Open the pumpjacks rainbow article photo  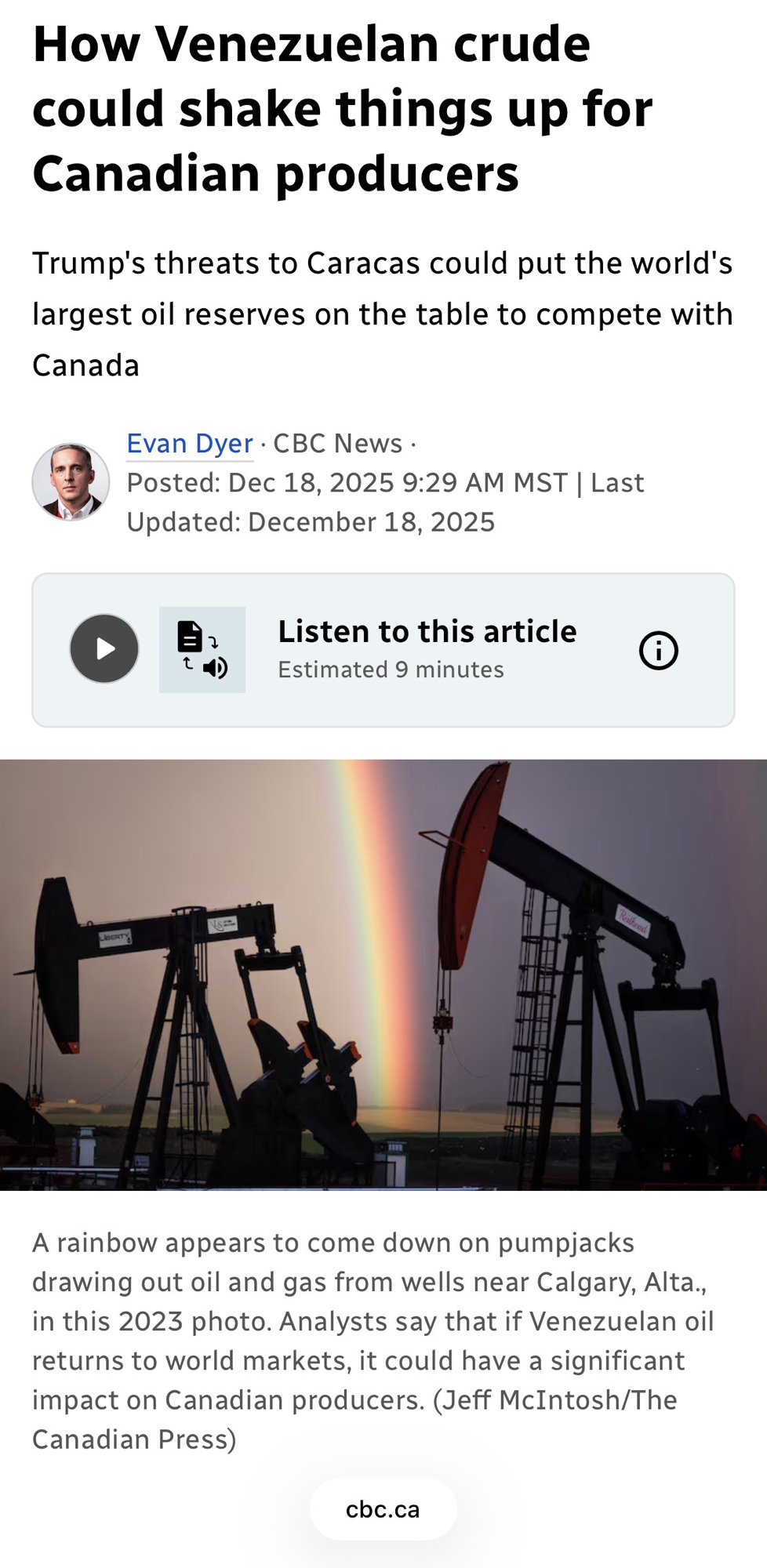coord(383,975)
